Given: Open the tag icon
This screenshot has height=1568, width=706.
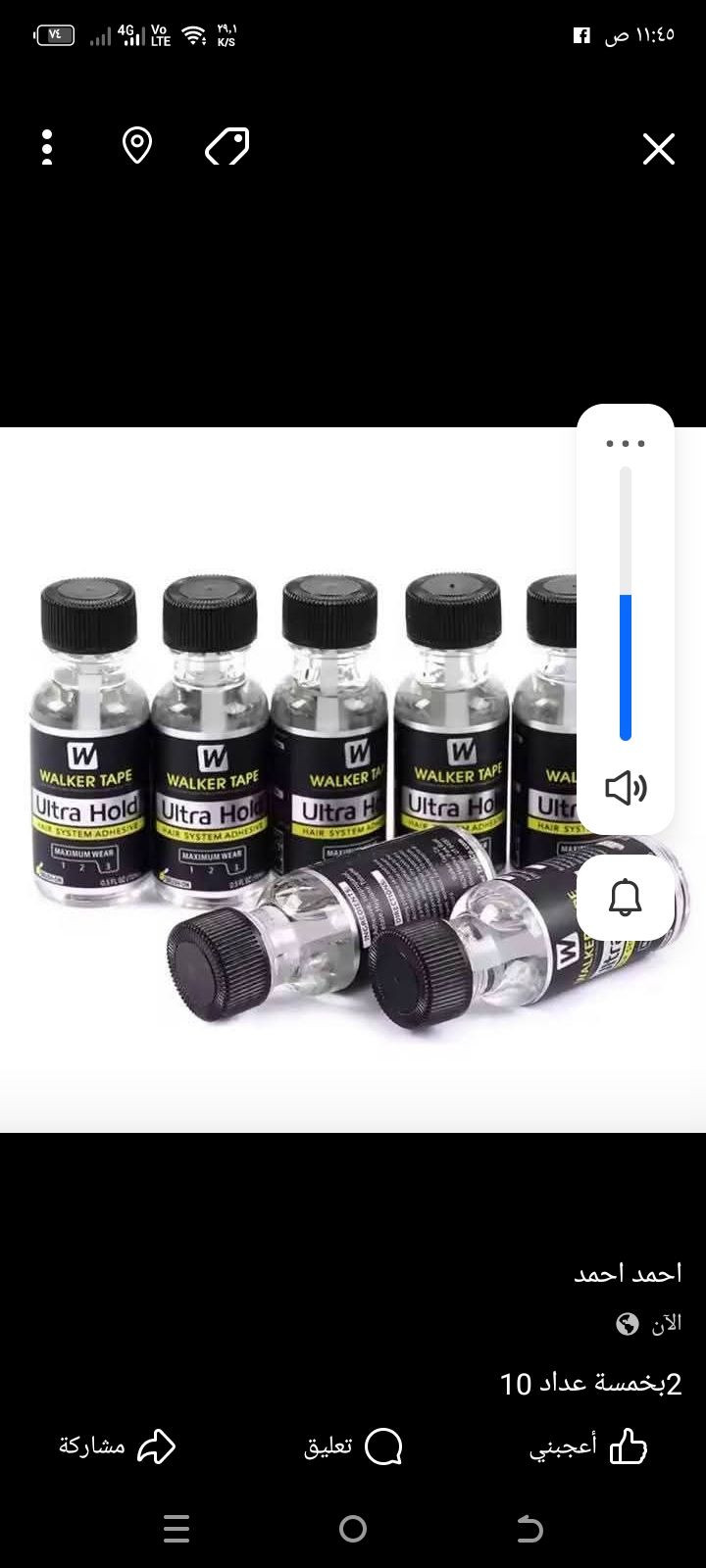Looking at the screenshot, I should click(227, 147).
